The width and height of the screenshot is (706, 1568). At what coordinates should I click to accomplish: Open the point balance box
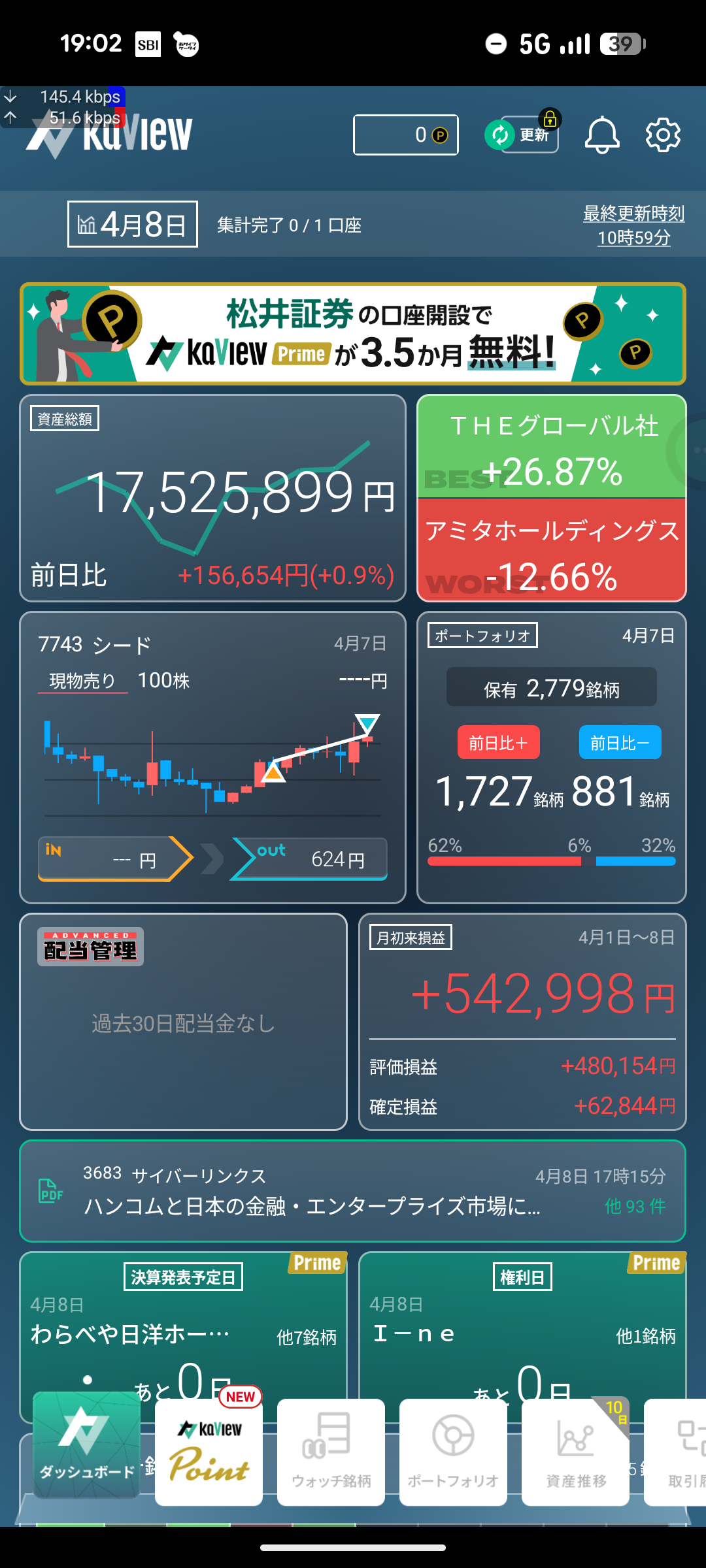coord(405,135)
